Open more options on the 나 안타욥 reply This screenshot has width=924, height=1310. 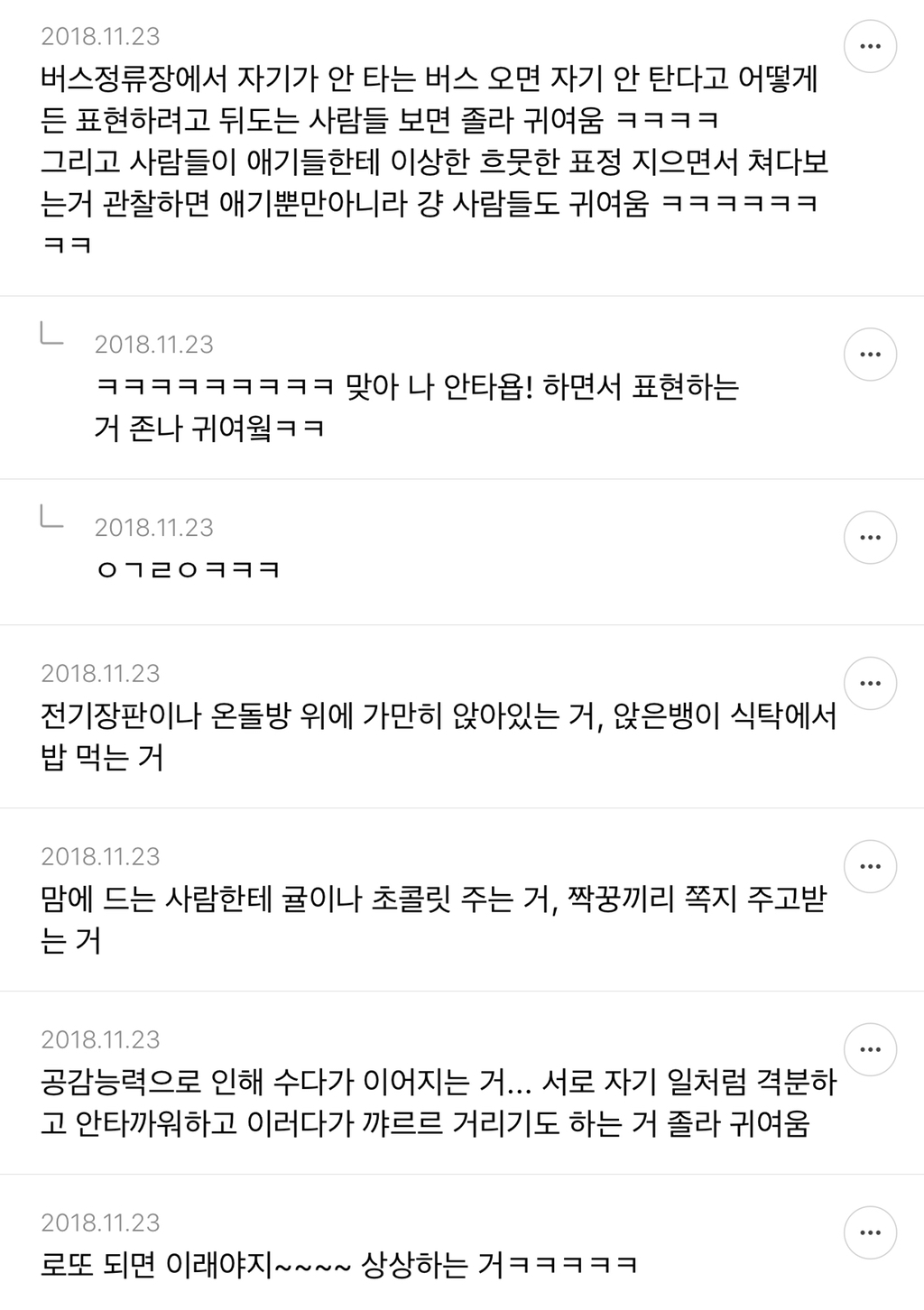870,354
